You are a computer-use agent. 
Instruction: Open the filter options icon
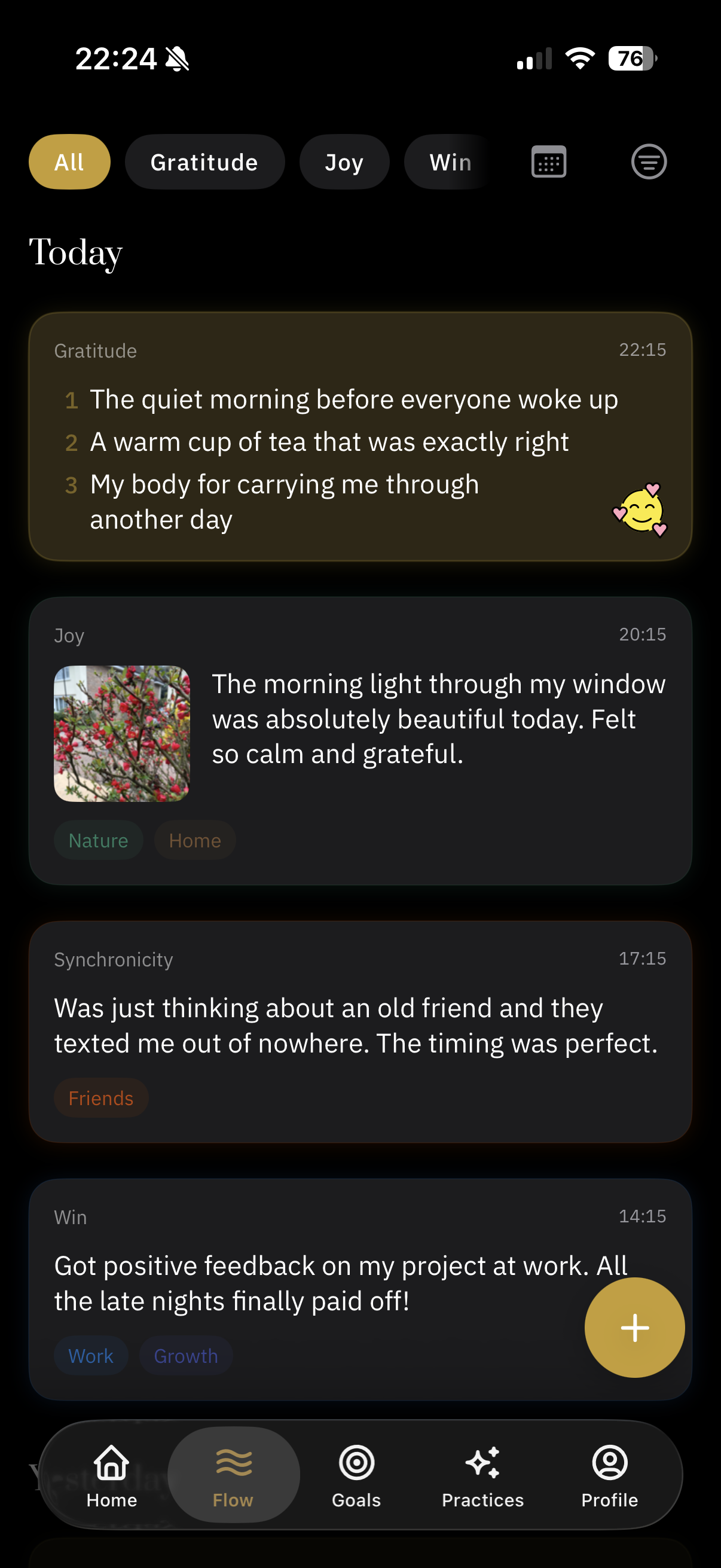(x=649, y=162)
